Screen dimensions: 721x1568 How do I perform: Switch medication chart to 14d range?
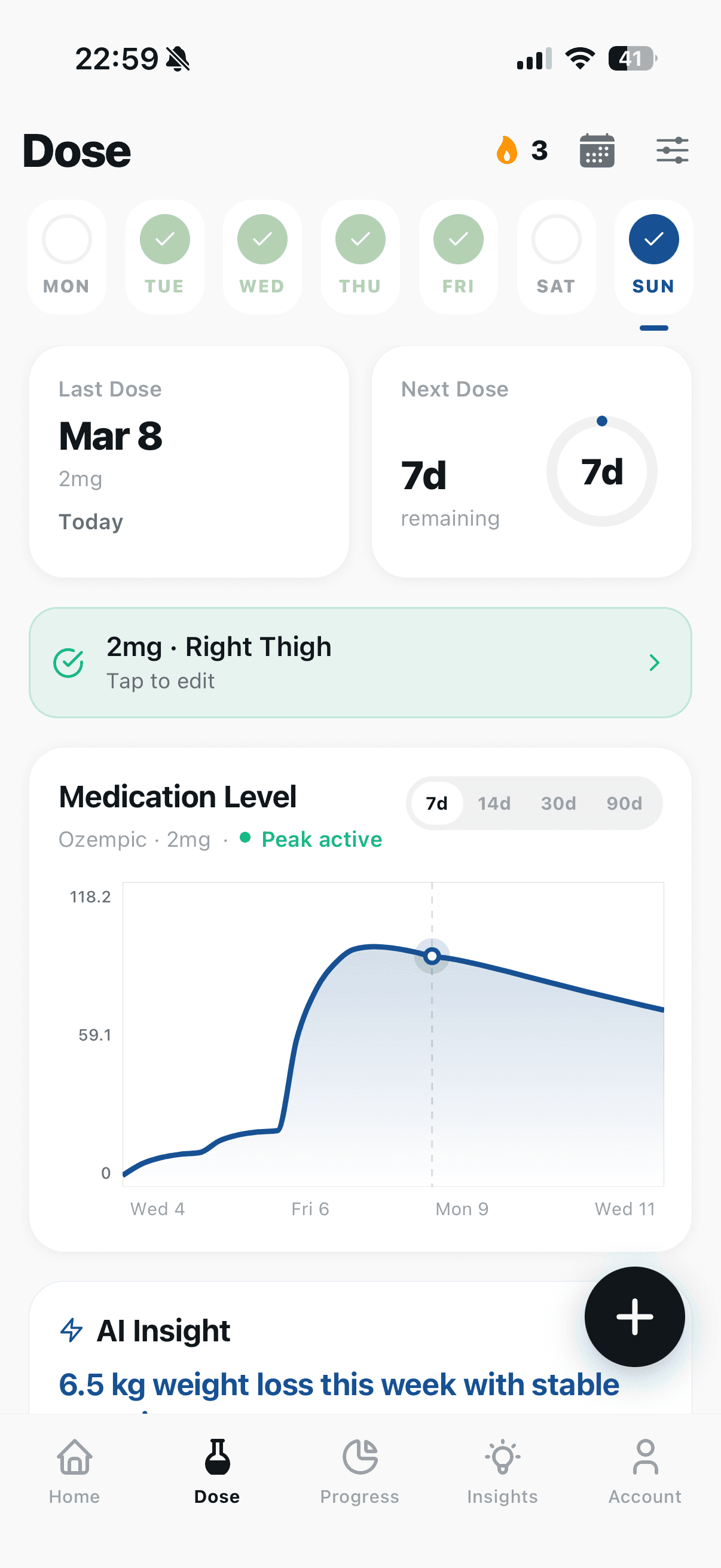click(x=493, y=804)
